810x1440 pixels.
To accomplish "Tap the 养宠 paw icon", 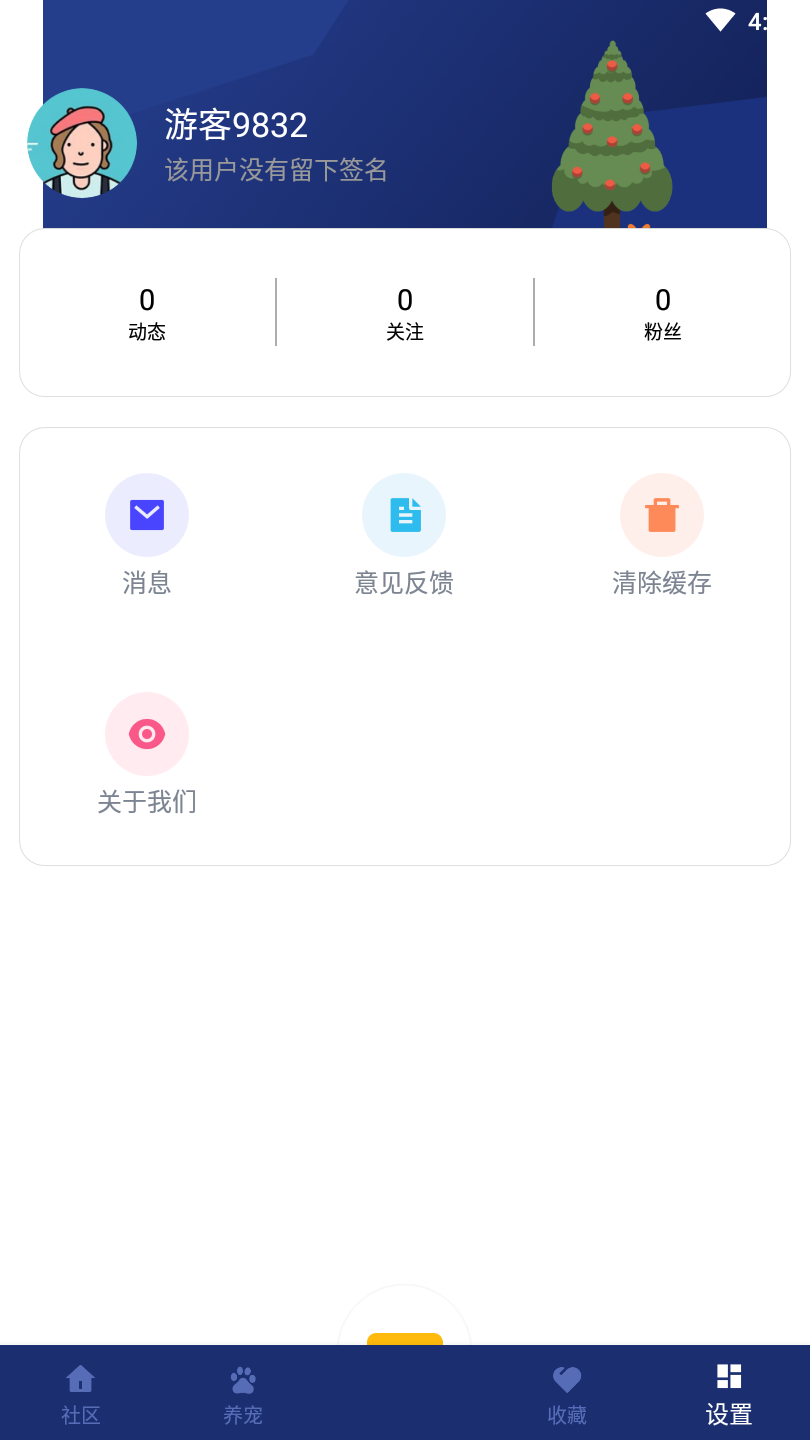I will [x=241, y=1378].
